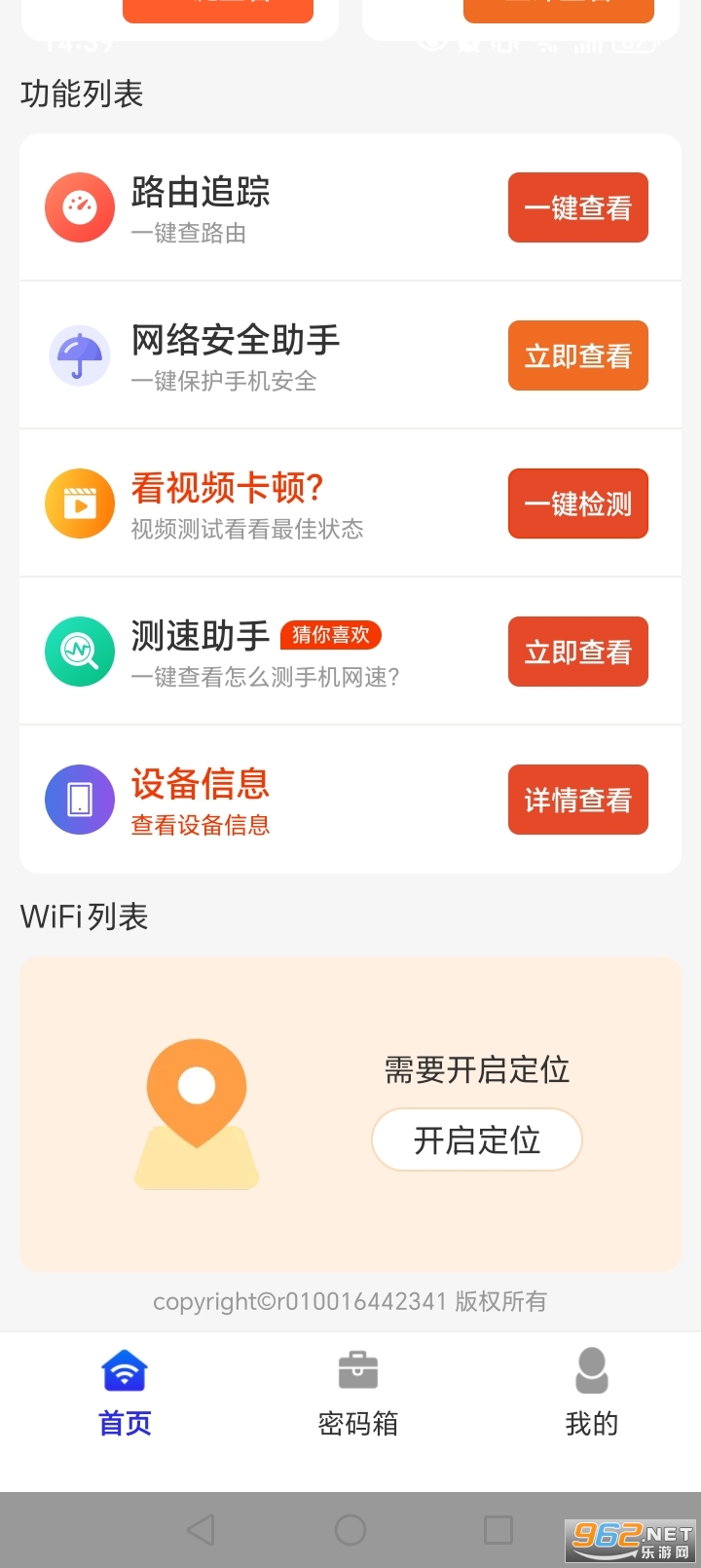Open the 路由追踪 speedometer icon
This screenshot has width=701, height=1568.
(80, 207)
